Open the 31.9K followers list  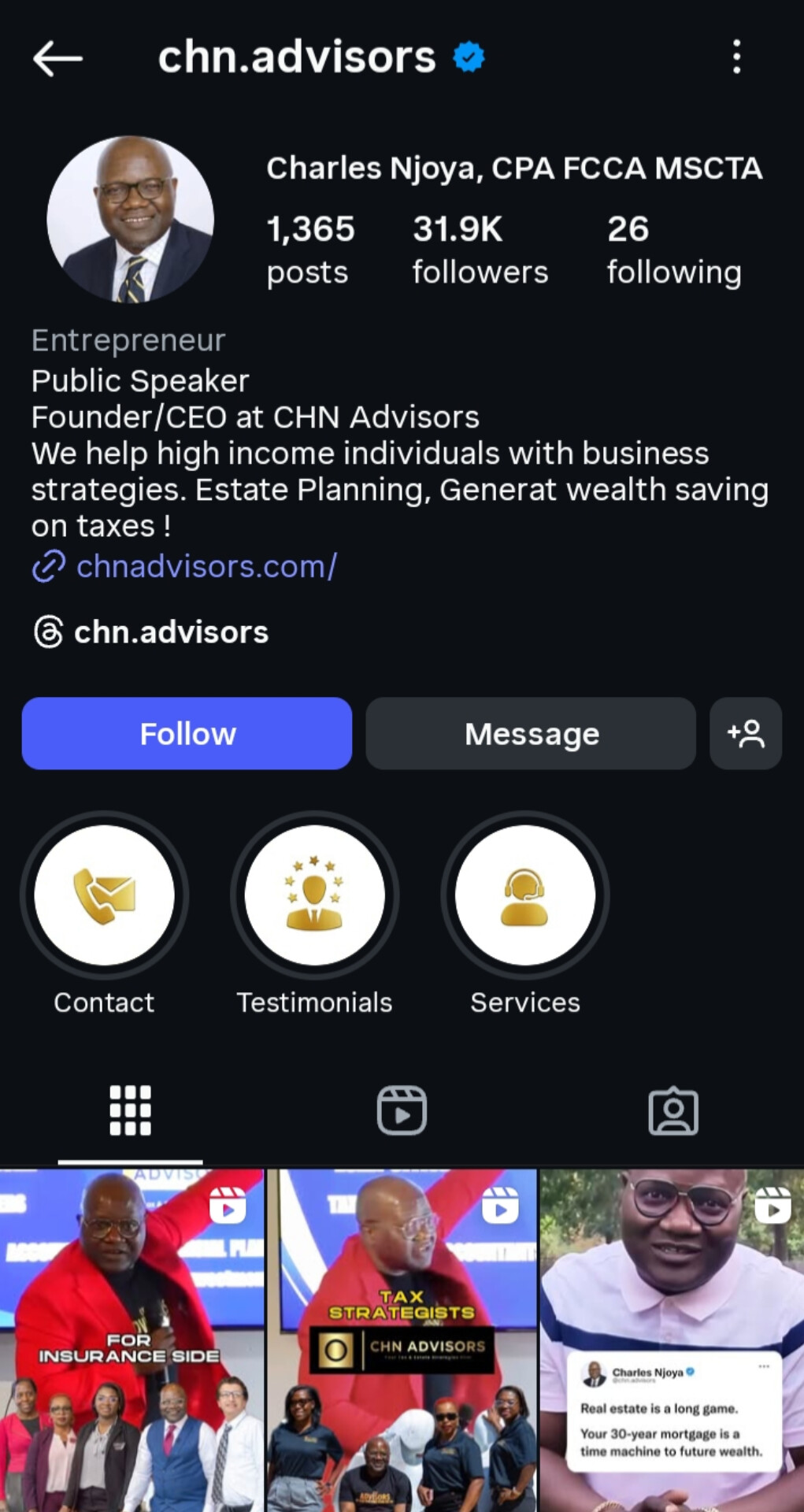pyautogui.click(x=480, y=249)
